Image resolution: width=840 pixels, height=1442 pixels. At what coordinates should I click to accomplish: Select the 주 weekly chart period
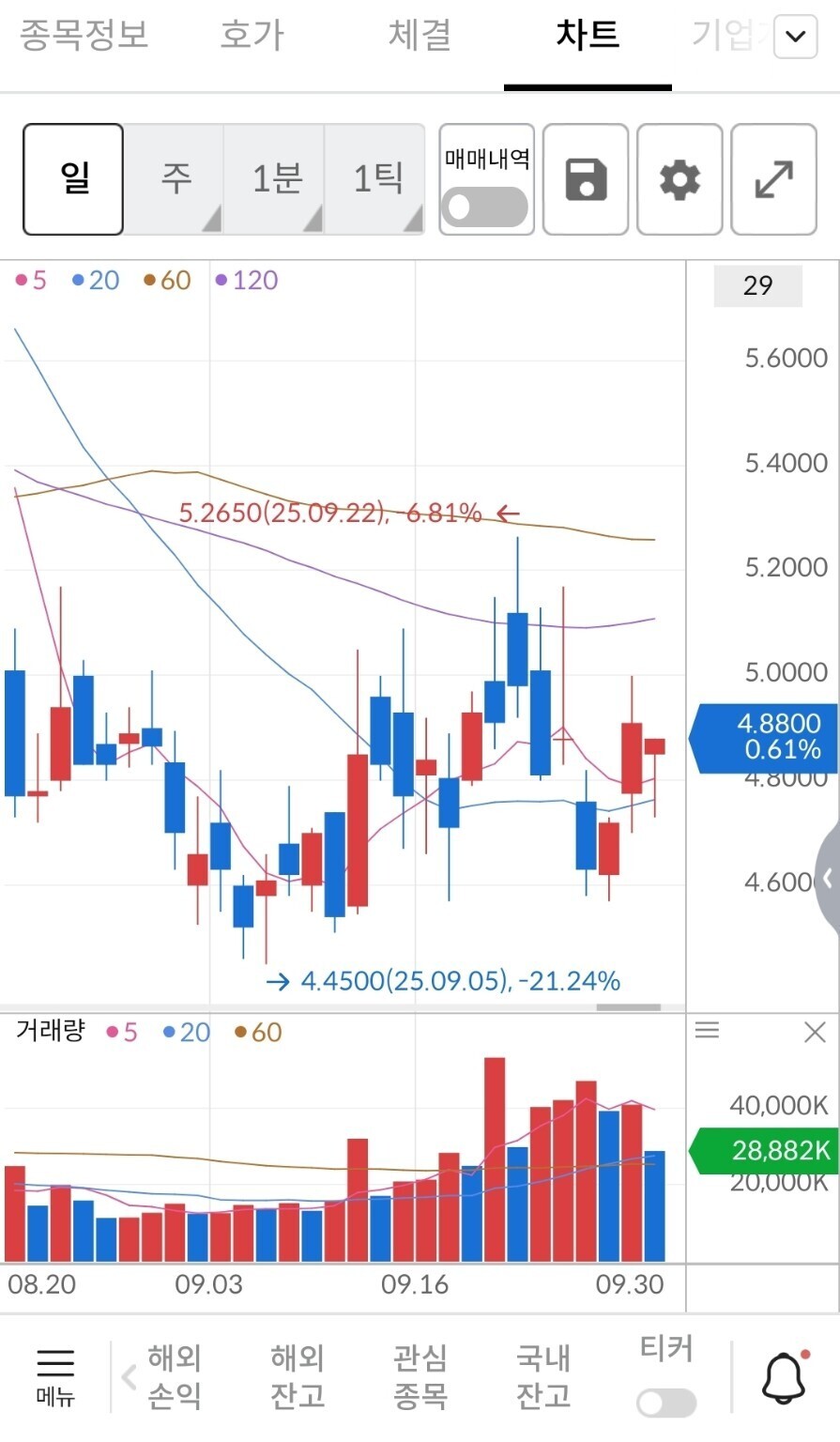[x=176, y=178]
